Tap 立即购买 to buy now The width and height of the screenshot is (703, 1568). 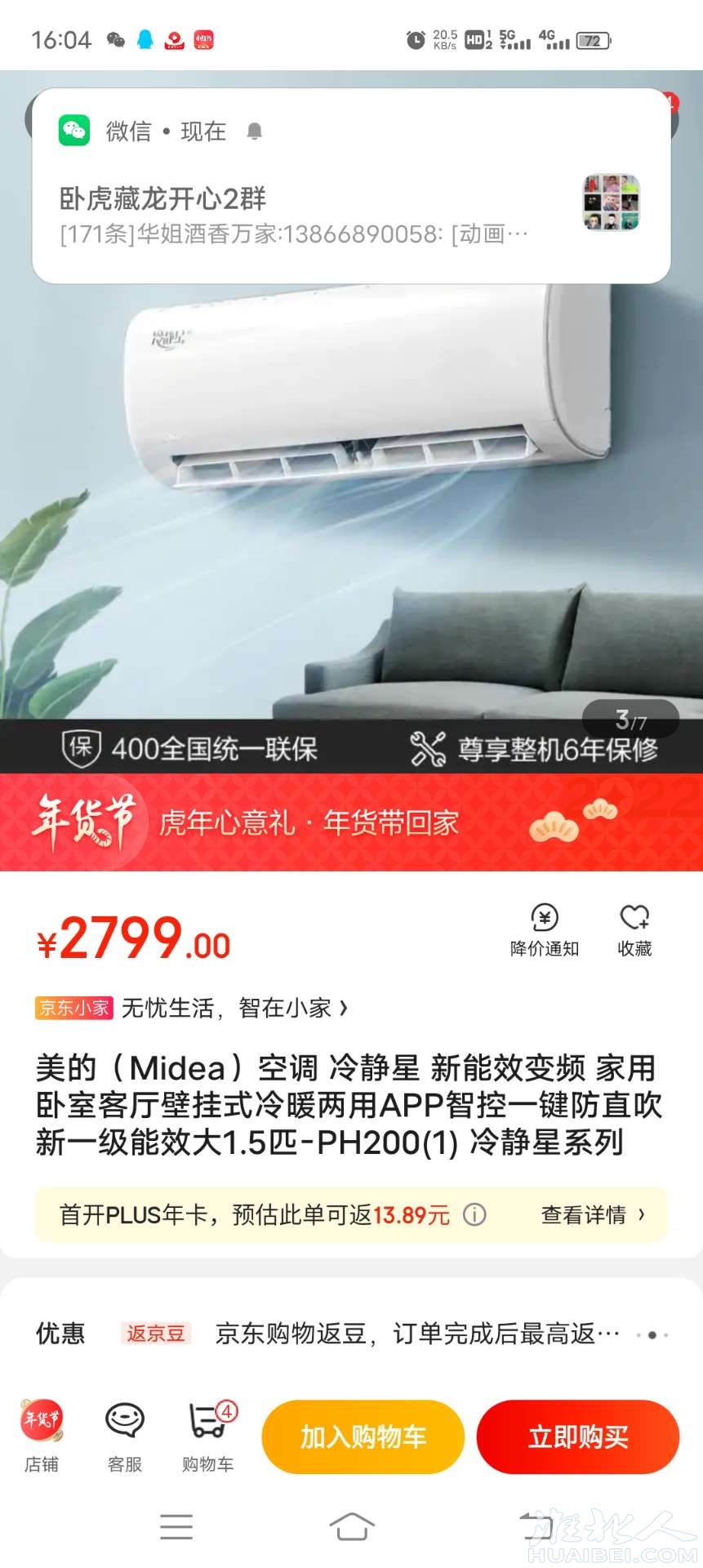point(578,1437)
